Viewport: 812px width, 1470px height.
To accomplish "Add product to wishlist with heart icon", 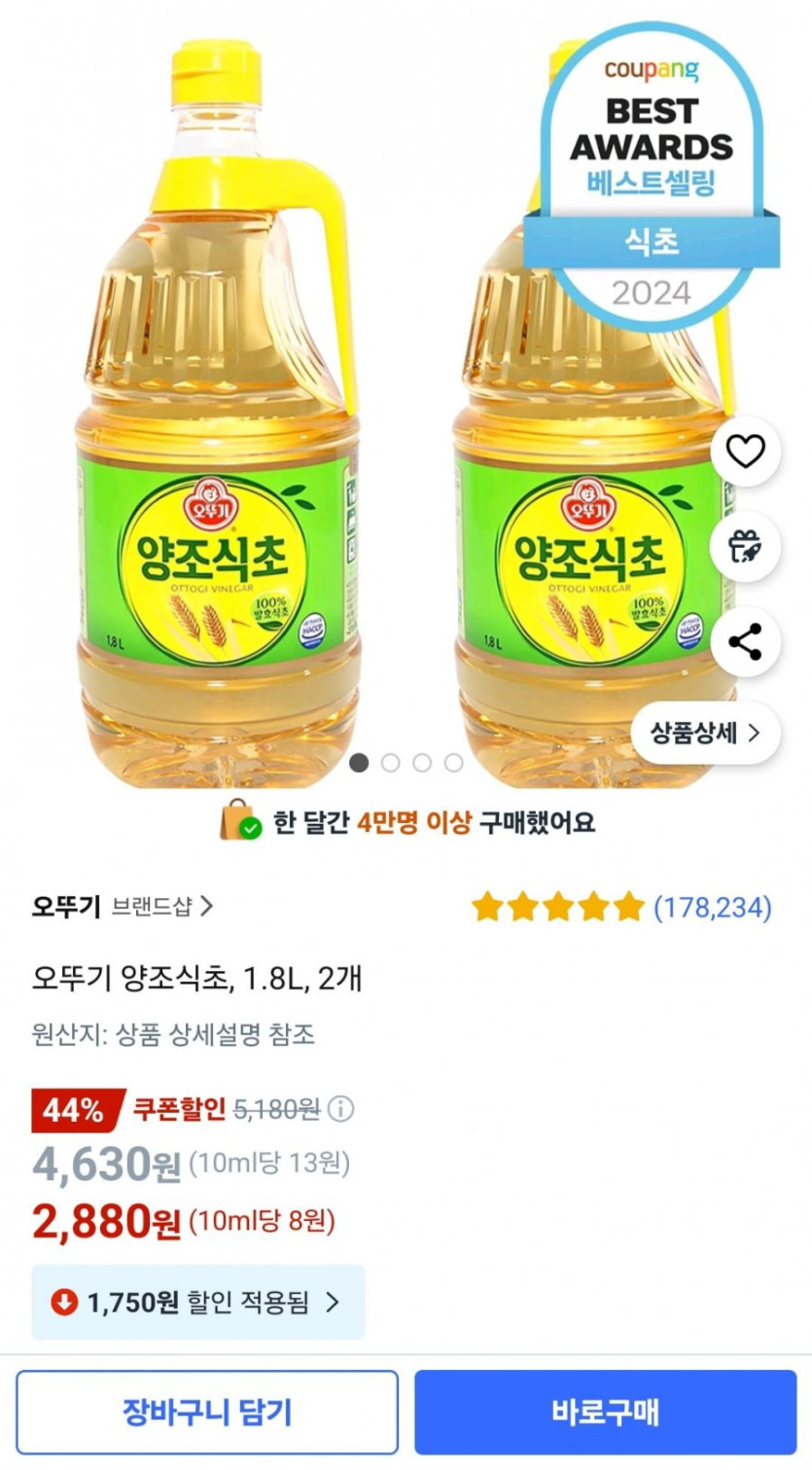I will point(745,451).
